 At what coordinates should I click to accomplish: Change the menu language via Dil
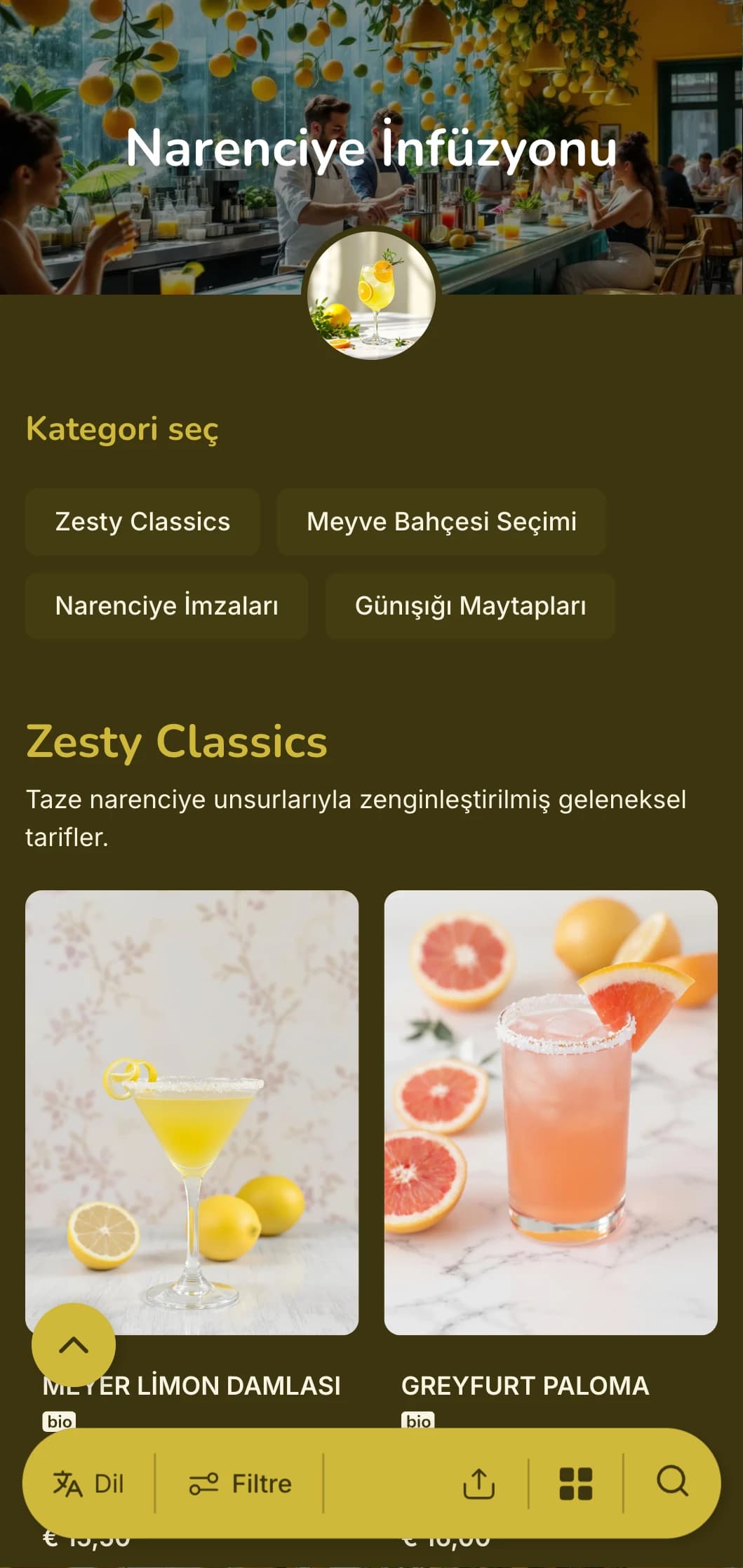[x=88, y=1484]
